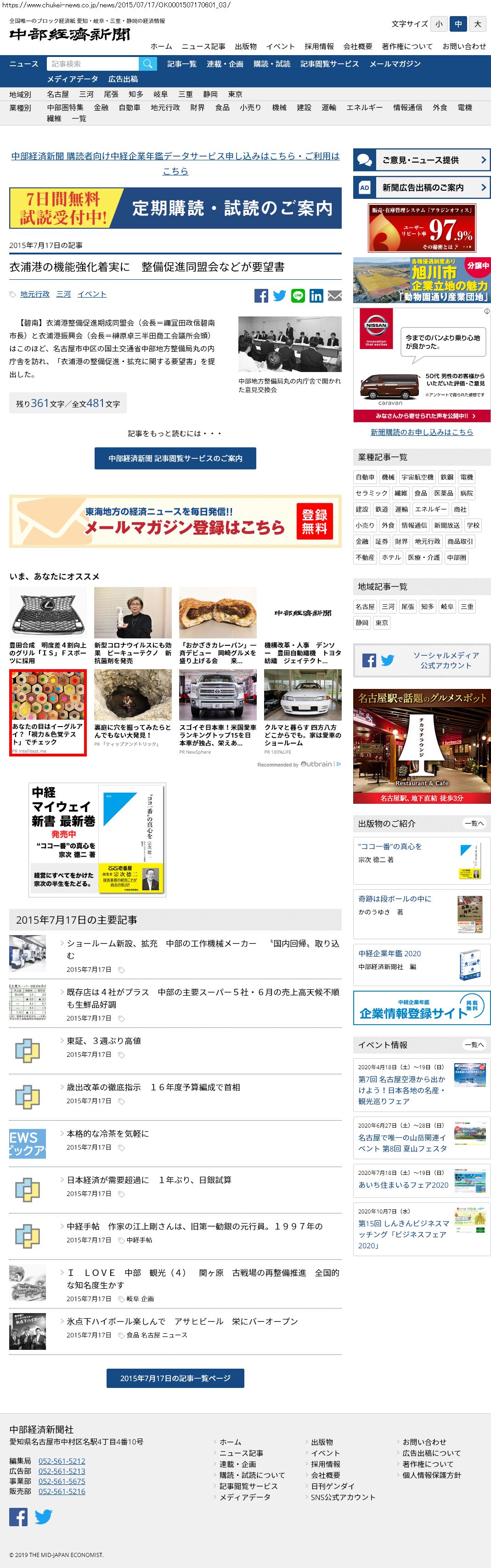Screen dimensions: 491x1568
Task: Open the 地元行政 article tag
Action: click(x=35, y=294)
